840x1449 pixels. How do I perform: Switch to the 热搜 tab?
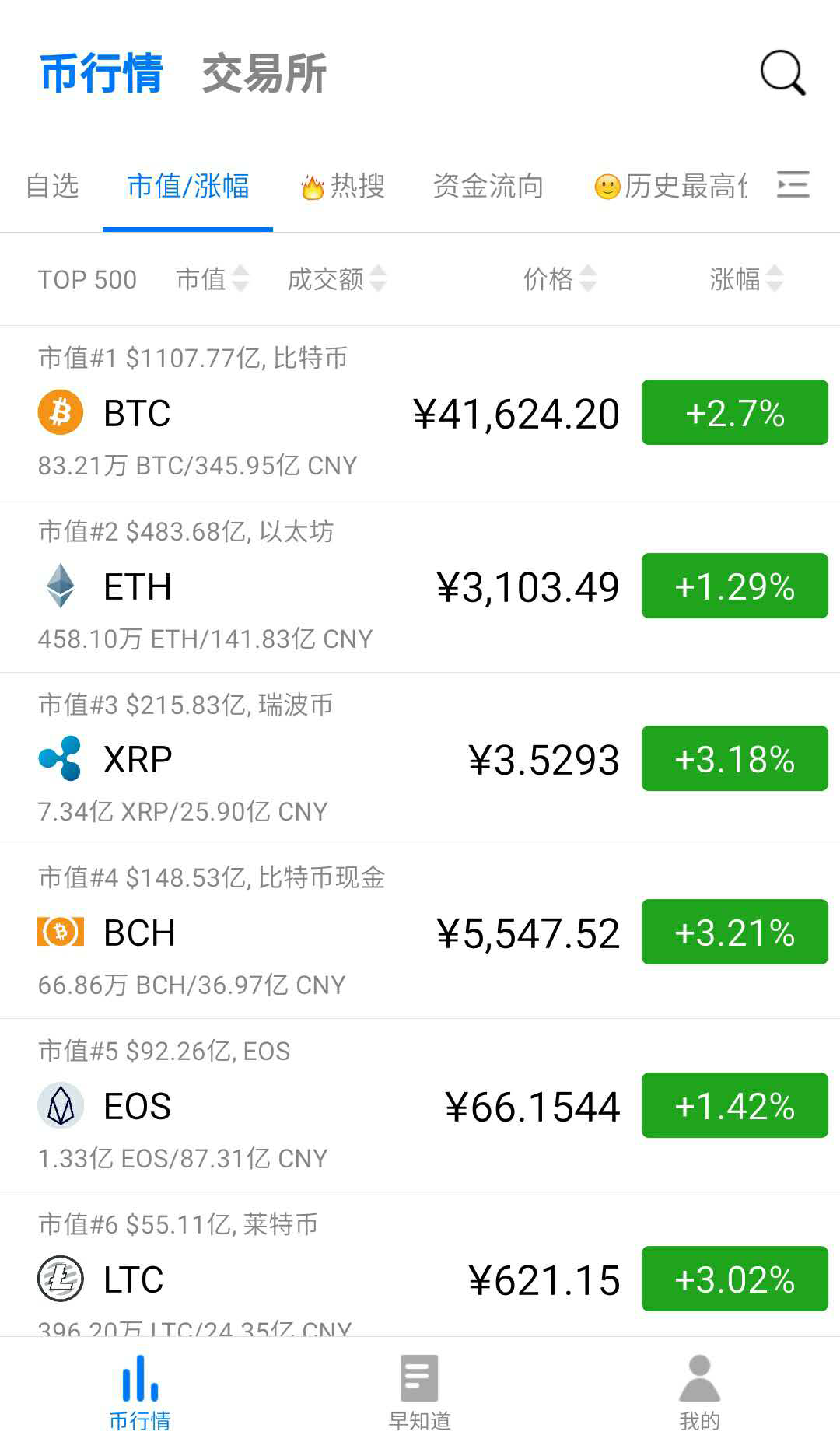(343, 187)
